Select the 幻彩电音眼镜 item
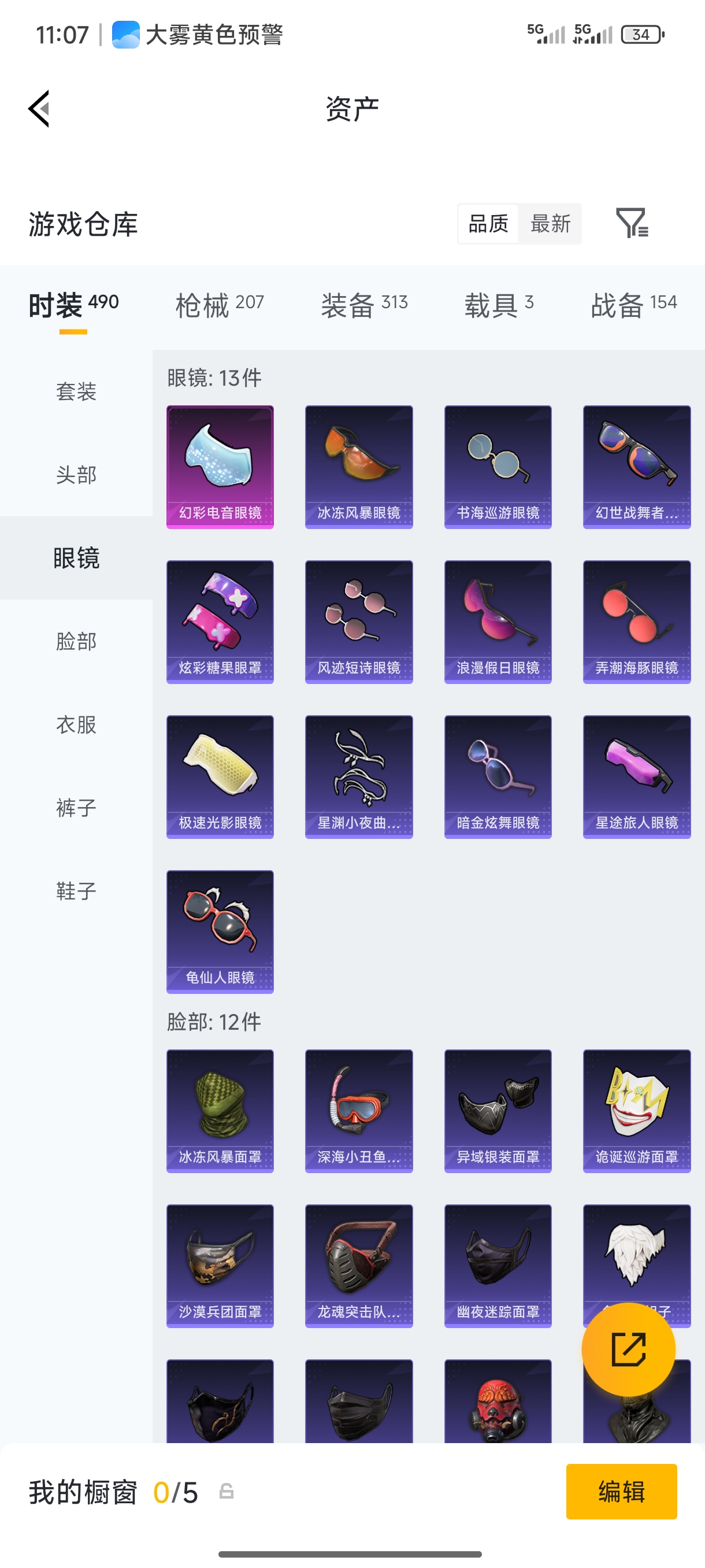This screenshot has width=705, height=1568. [220, 465]
